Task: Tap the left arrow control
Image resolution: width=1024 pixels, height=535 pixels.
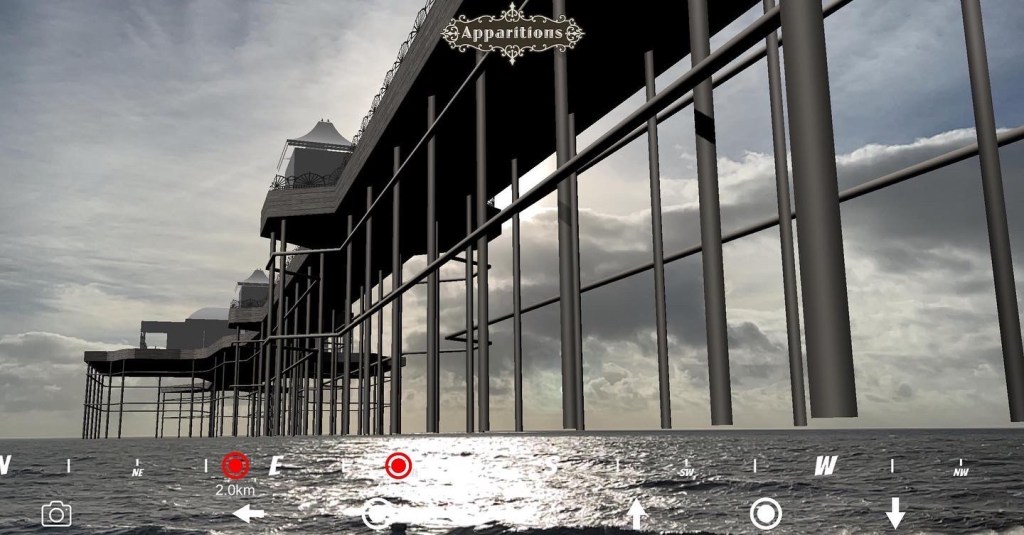Action: [248, 513]
